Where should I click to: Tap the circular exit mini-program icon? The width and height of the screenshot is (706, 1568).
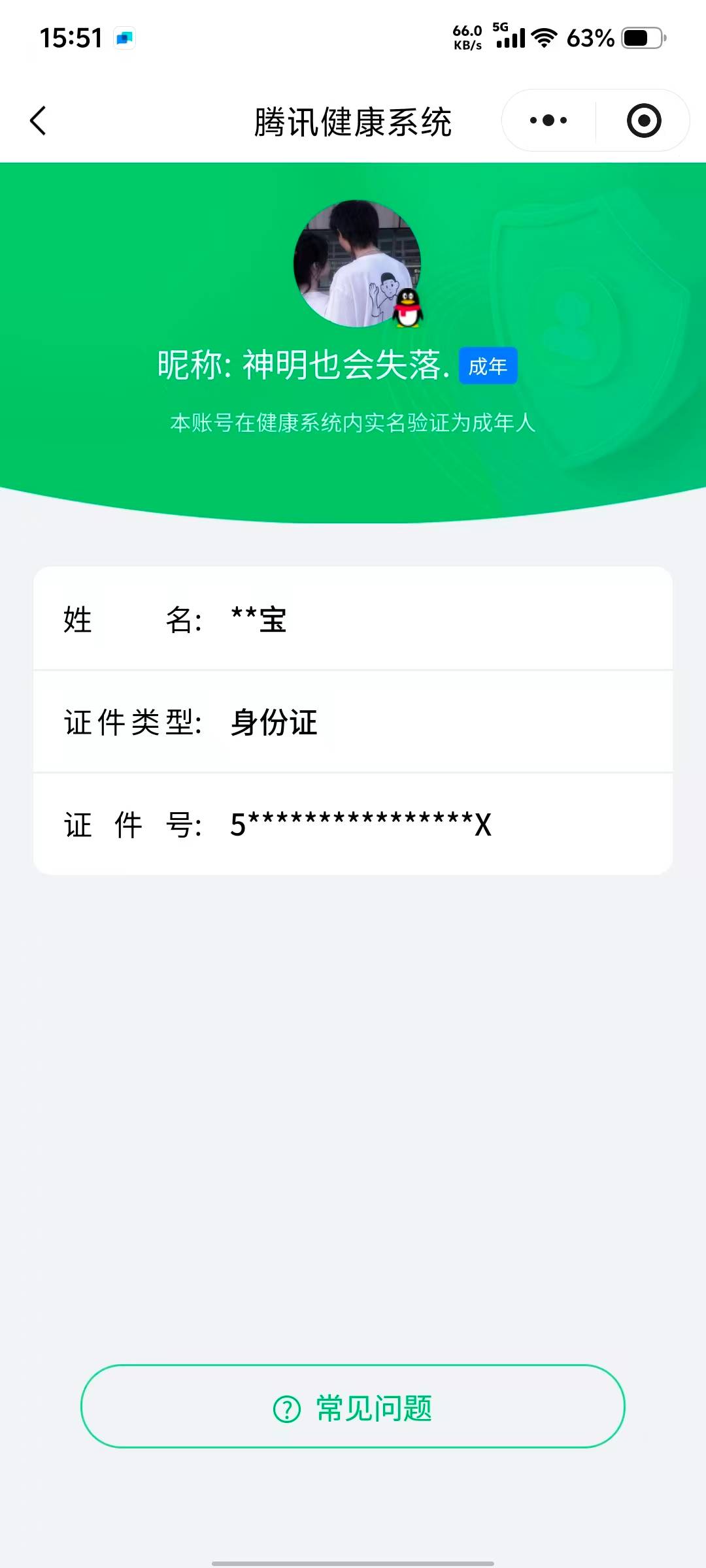[x=643, y=121]
